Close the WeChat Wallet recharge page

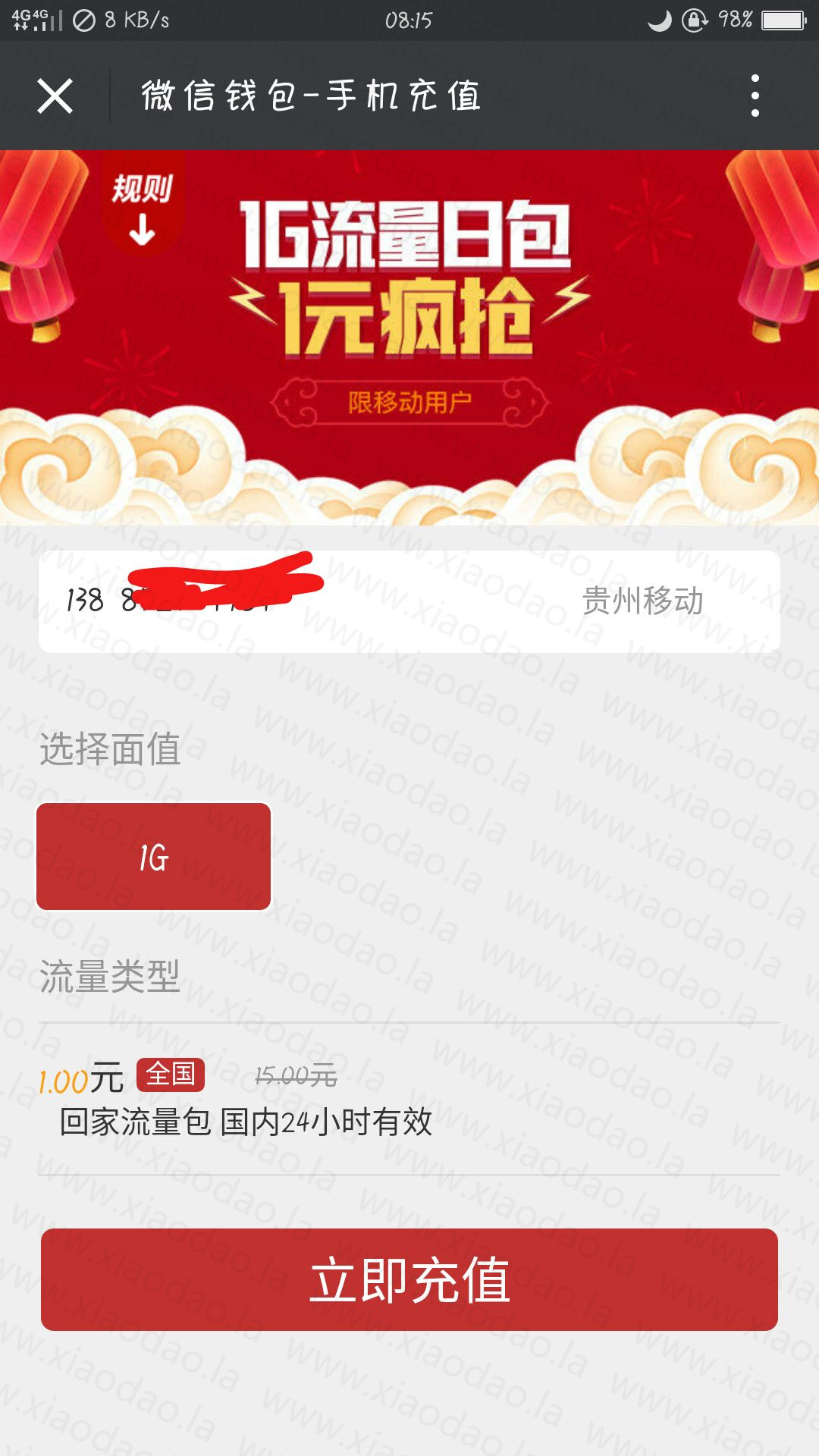pyautogui.click(x=55, y=96)
